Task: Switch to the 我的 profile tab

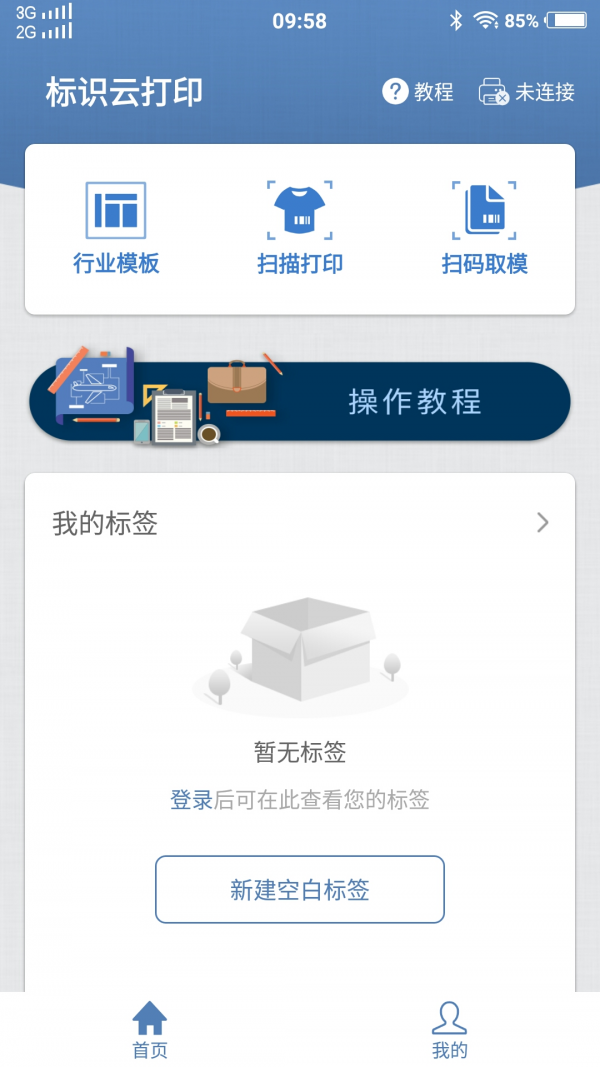Action: (x=450, y=1030)
